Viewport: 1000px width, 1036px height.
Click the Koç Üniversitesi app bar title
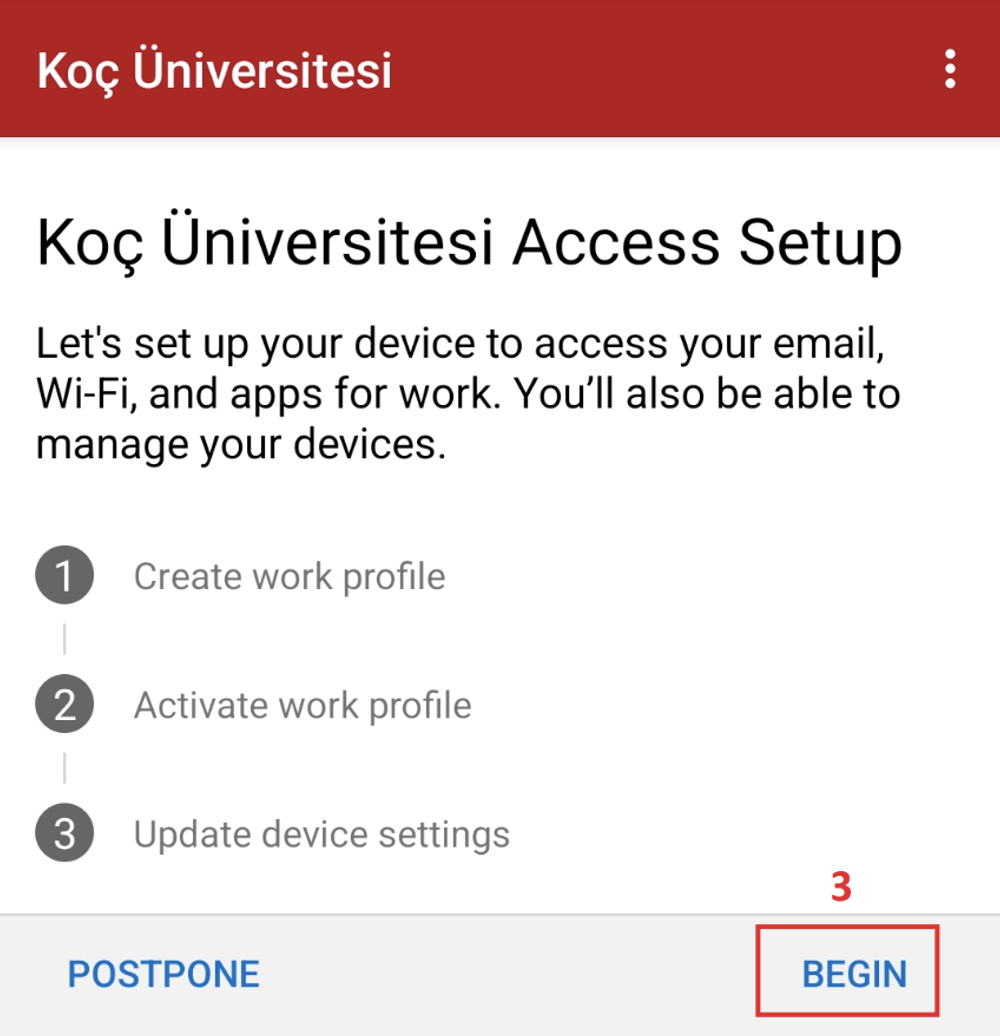point(213,70)
